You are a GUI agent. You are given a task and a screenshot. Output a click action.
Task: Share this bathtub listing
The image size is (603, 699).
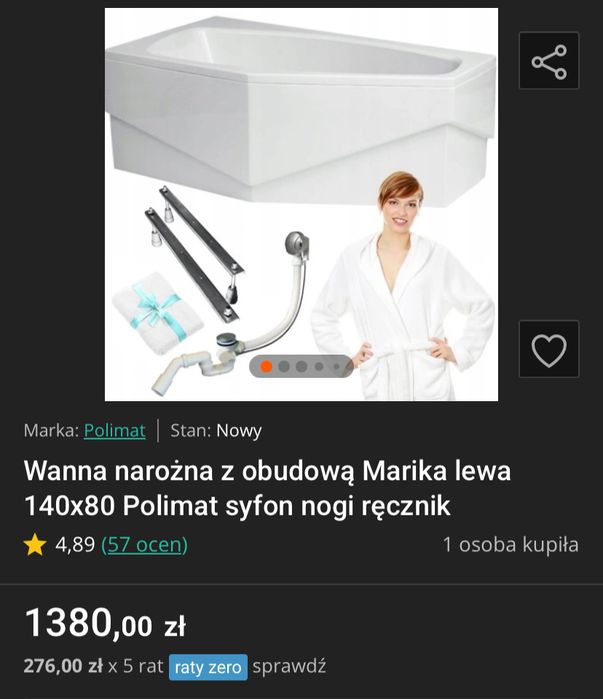[x=549, y=61]
